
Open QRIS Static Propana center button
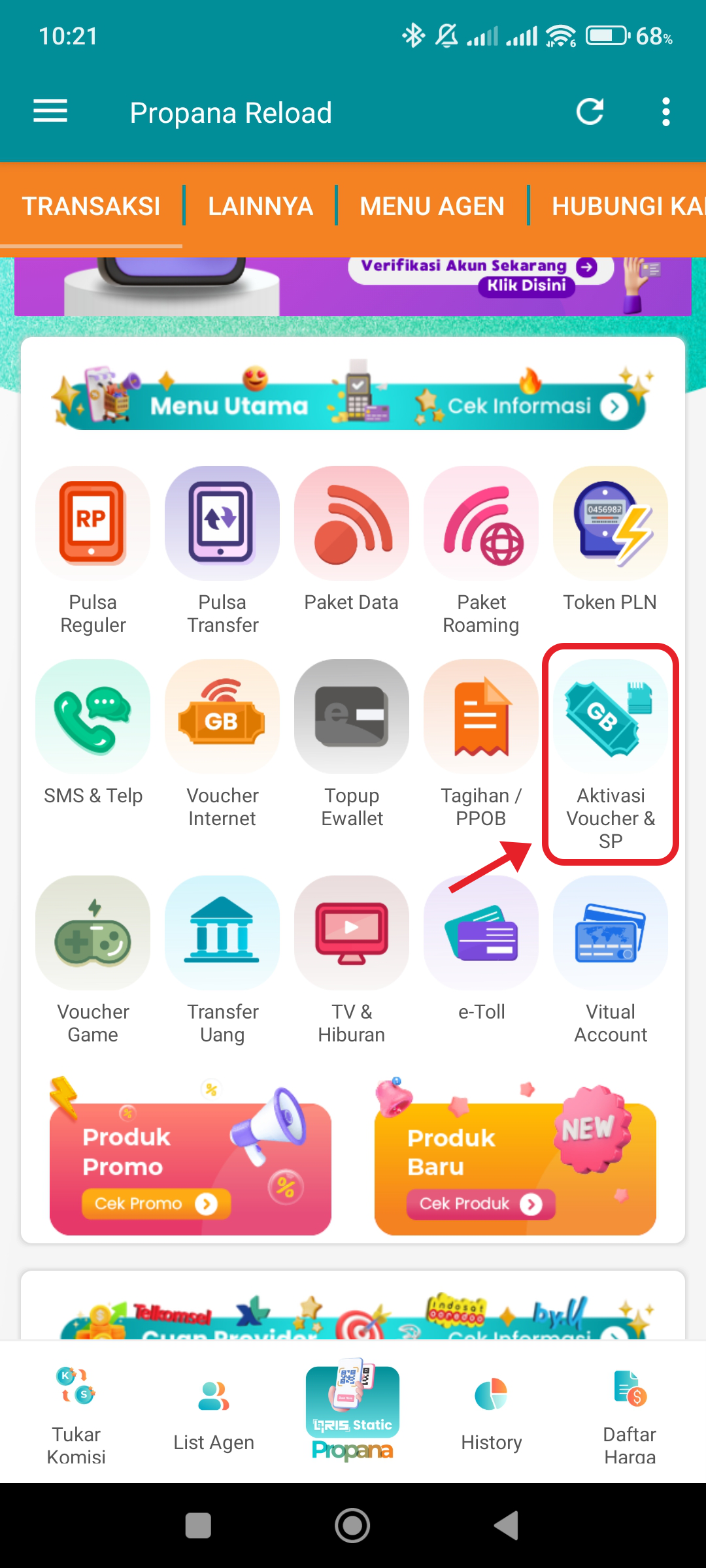click(x=352, y=1410)
